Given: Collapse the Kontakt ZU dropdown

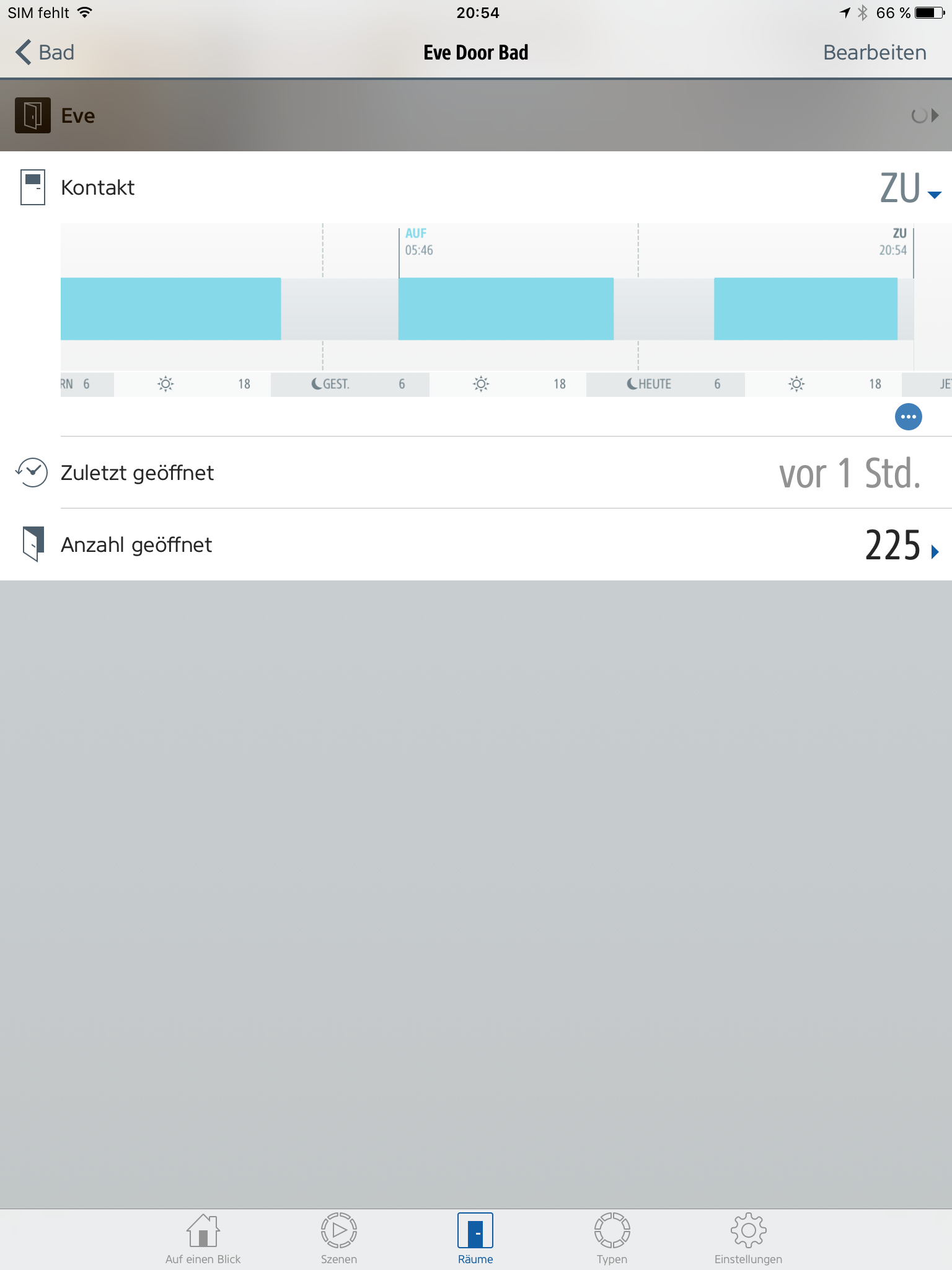Looking at the screenshot, I should coord(910,189).
